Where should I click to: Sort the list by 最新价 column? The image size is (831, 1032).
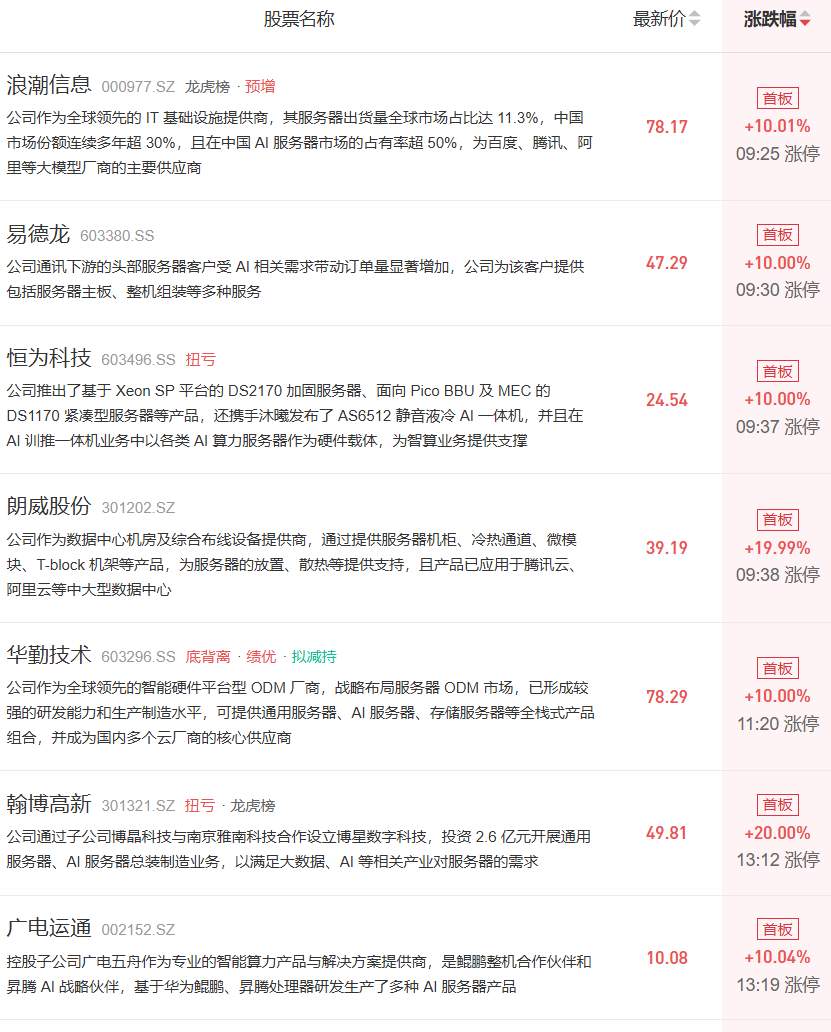666,19
